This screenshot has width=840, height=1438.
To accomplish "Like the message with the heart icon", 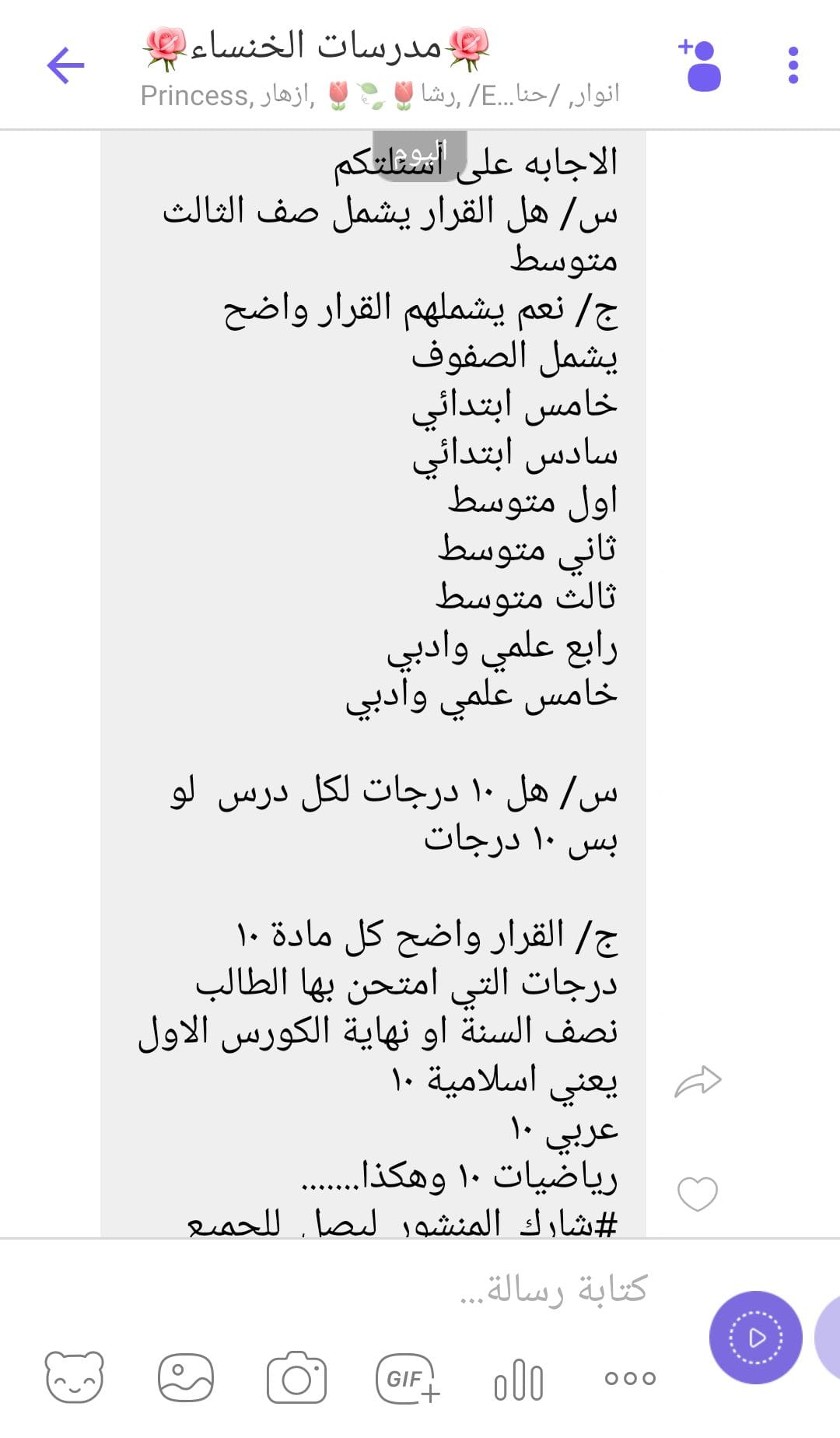I will [698, 1194].
